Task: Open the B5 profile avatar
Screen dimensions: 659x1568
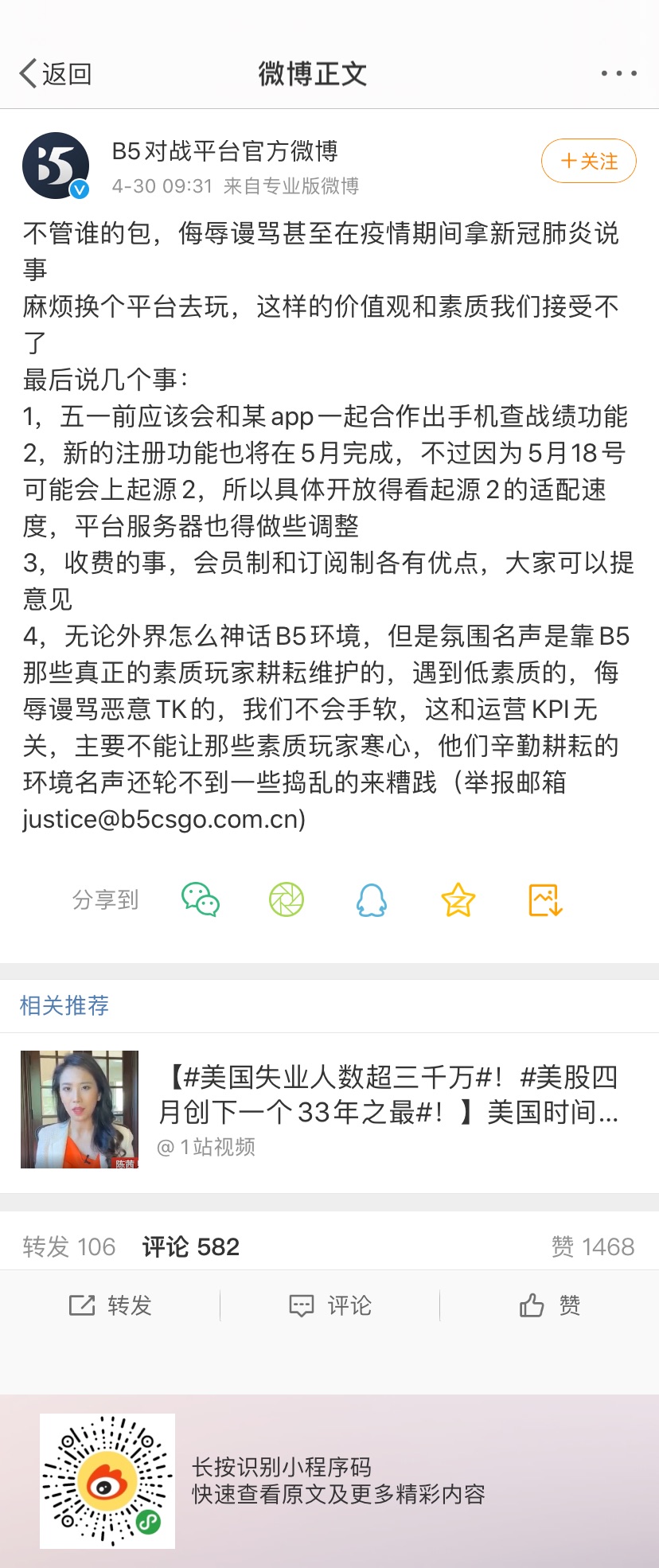Action: click(56, 166)
